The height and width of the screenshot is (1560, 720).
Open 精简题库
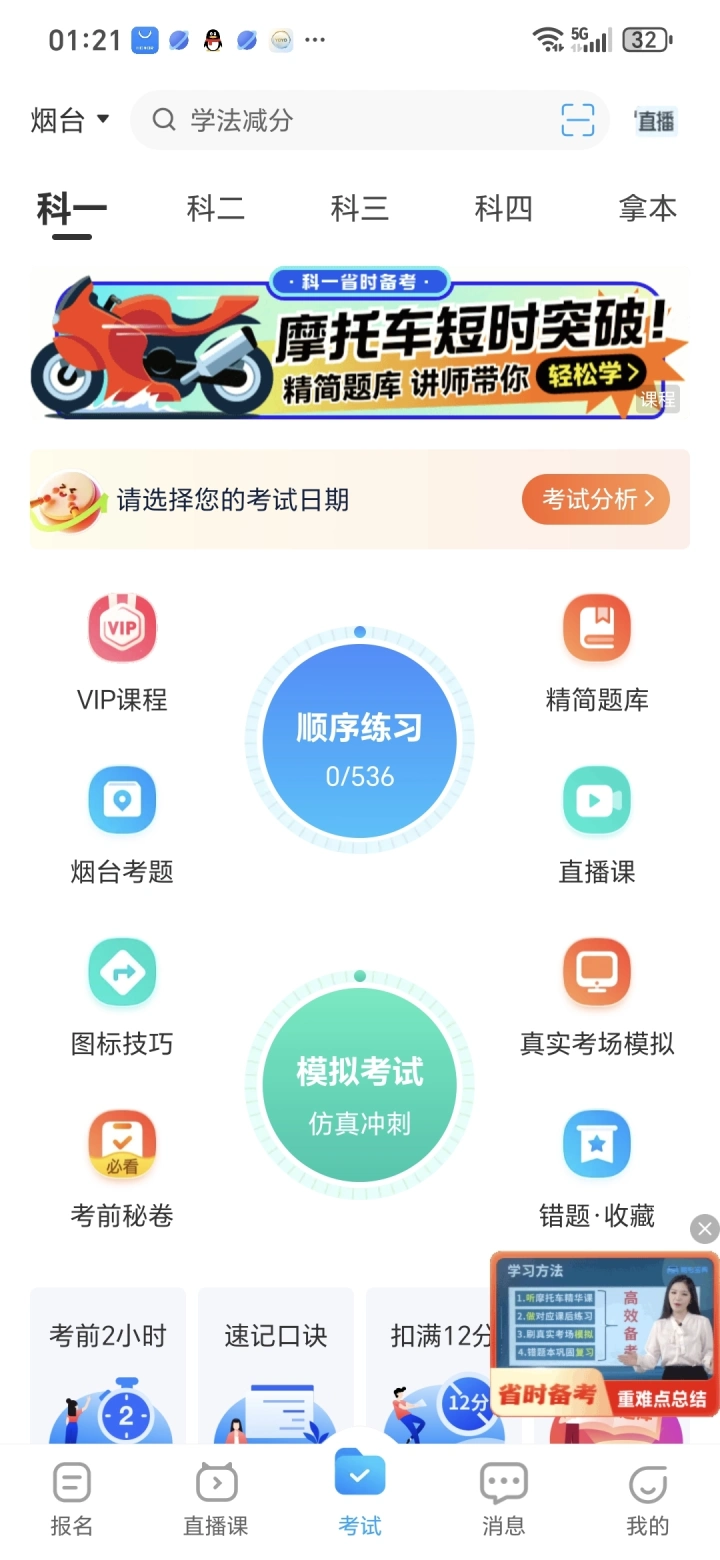597,650
